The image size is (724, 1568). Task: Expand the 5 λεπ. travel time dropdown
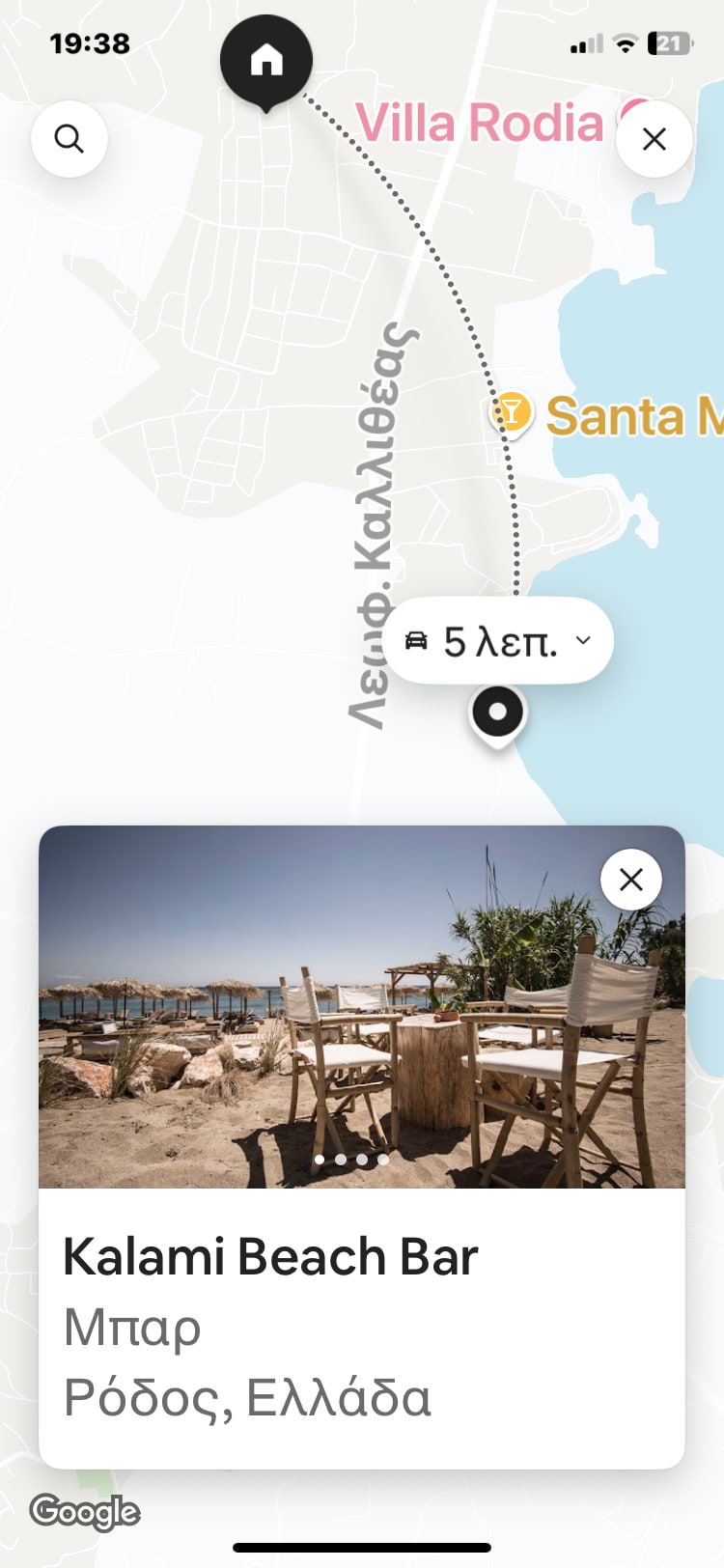(x=498, y=641)
